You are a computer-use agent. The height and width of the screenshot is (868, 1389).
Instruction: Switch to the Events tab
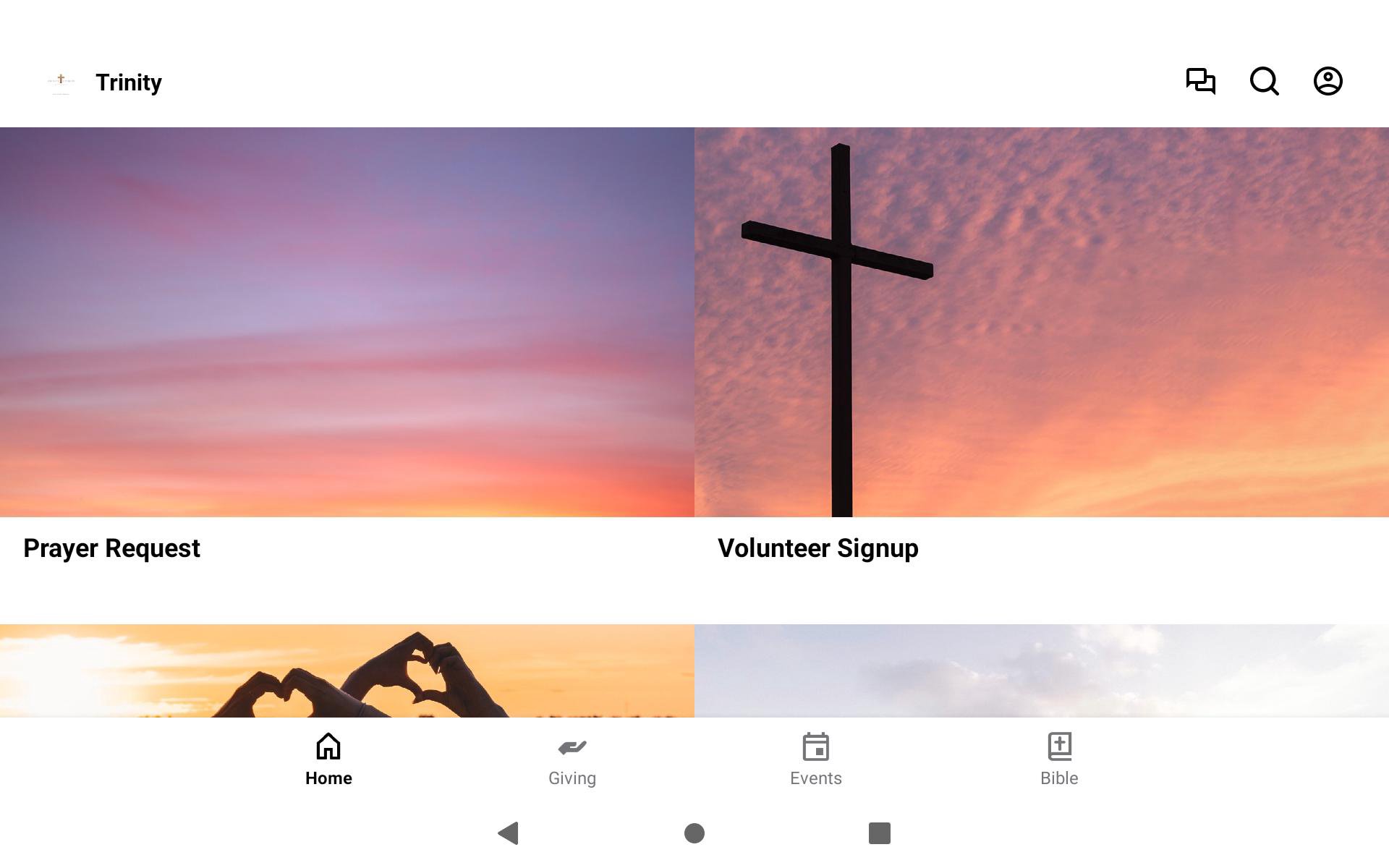point(815,759)
